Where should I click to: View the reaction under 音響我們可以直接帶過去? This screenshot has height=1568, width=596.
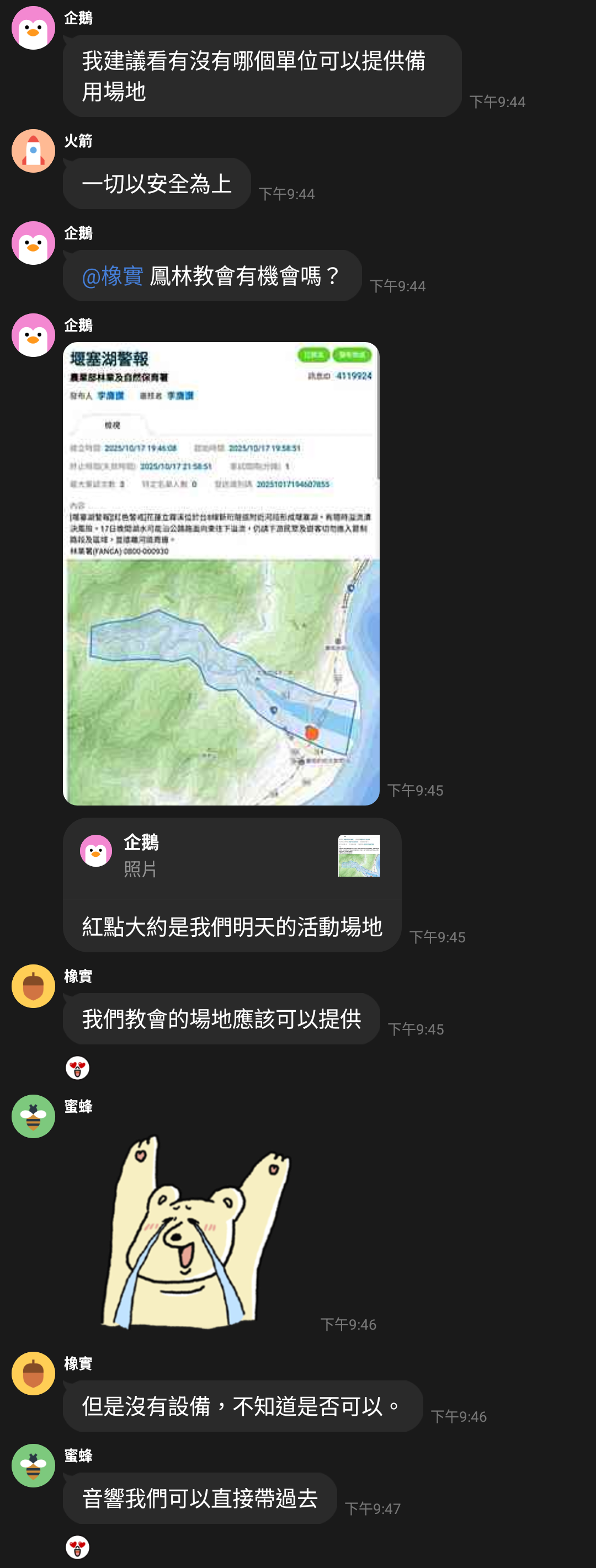point(77,1546)
